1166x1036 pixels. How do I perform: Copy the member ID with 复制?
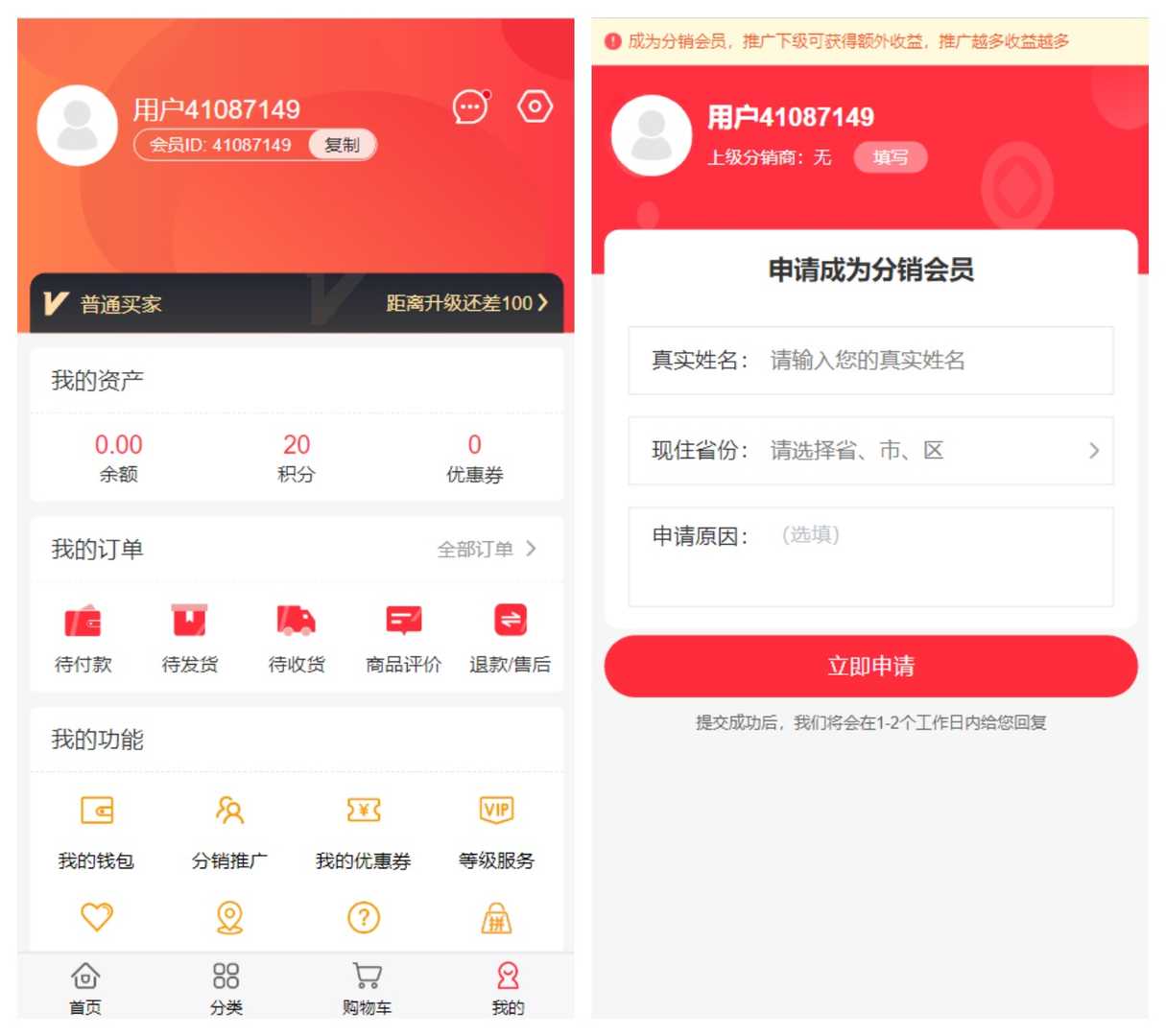pos(342,145)
